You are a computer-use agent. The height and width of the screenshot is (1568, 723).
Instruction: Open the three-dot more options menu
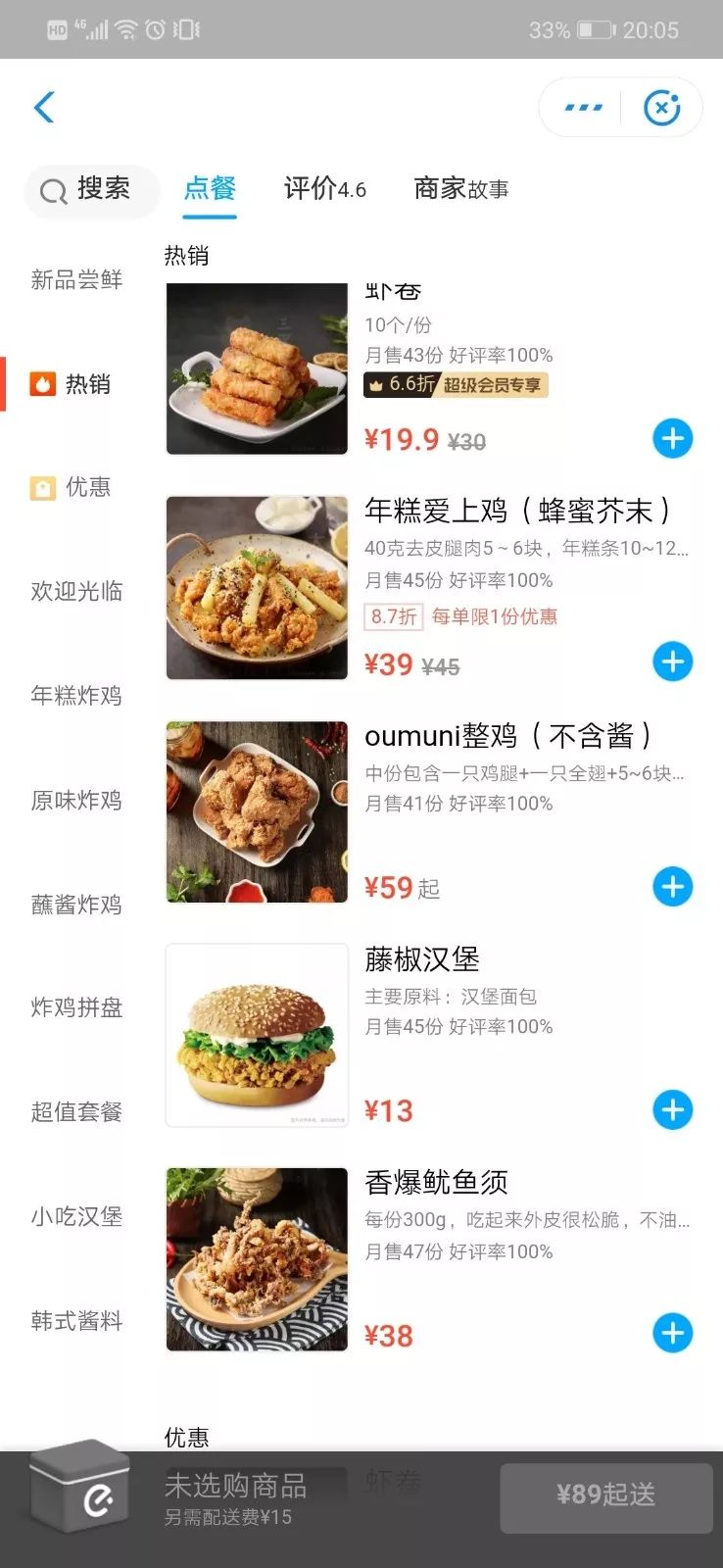[x=584, y=107]
